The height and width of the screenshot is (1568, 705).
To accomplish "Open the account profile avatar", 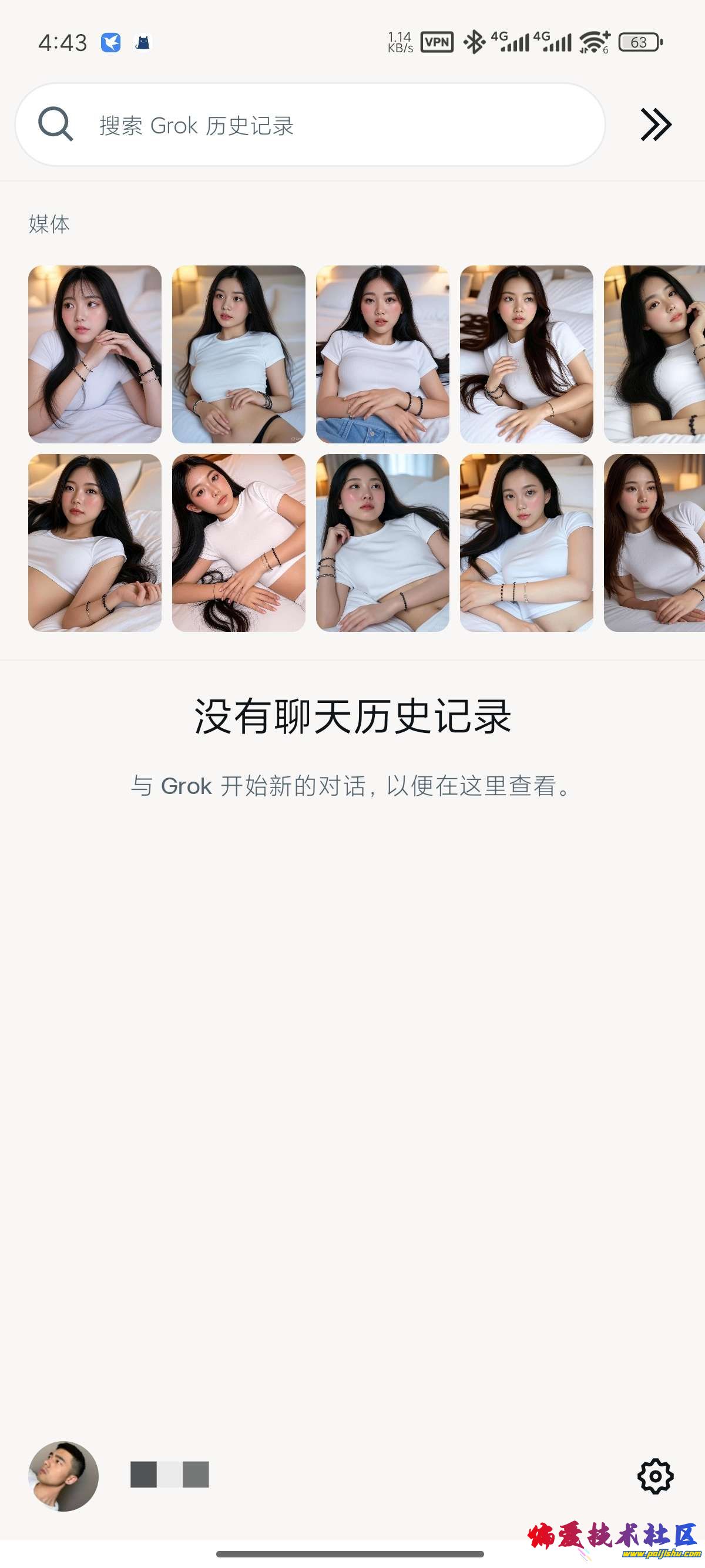I will [63, 1475].
